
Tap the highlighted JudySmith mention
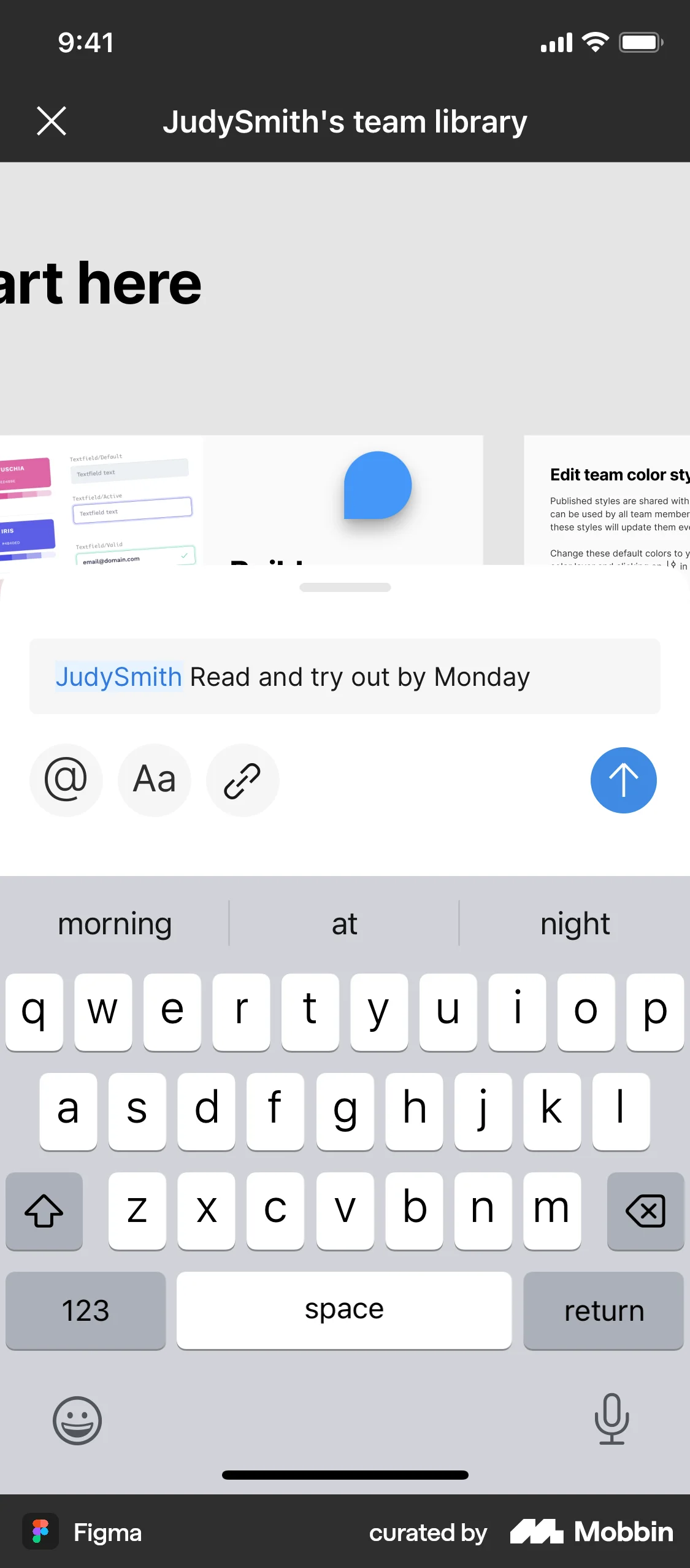pyautogui.click(x=118, y=677)
